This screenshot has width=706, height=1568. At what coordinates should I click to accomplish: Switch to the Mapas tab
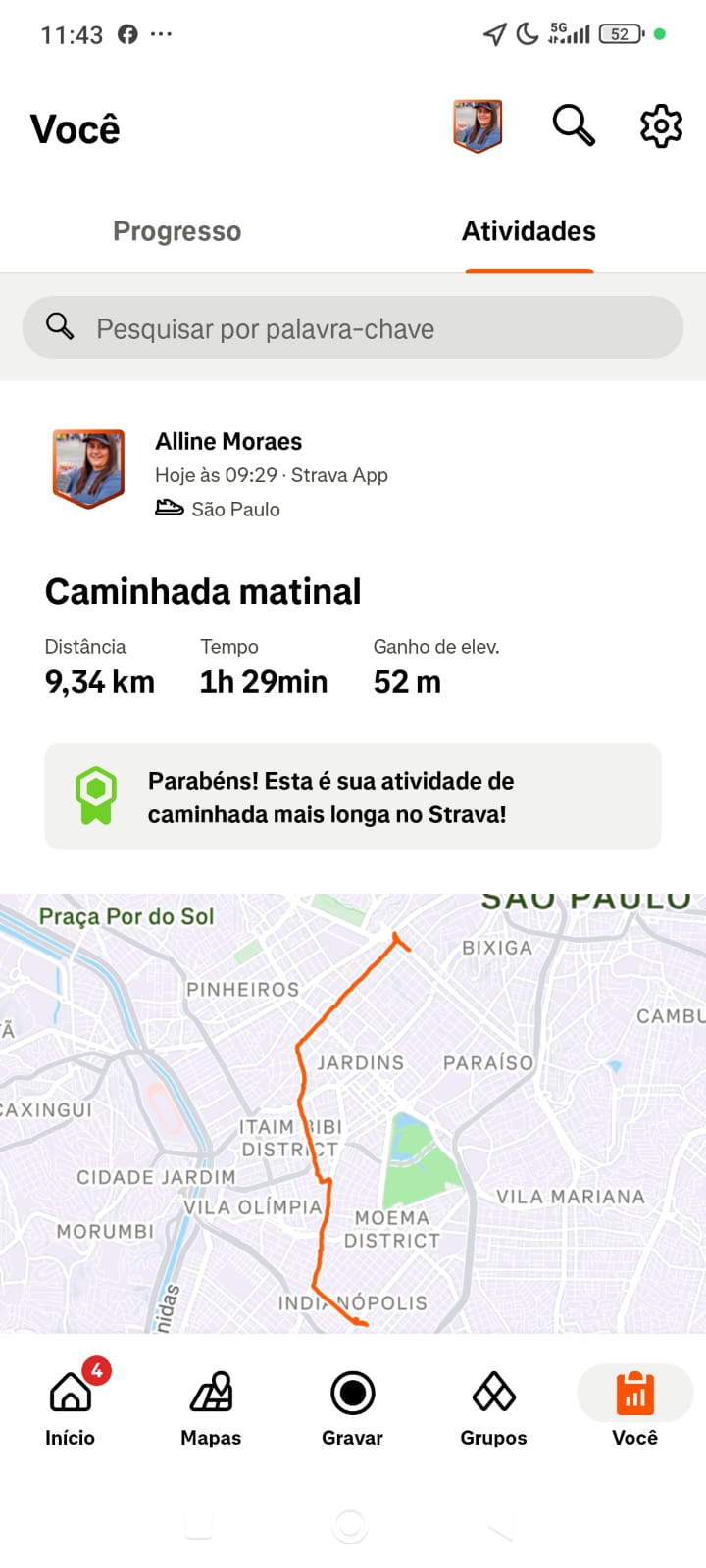[211, 1406]
